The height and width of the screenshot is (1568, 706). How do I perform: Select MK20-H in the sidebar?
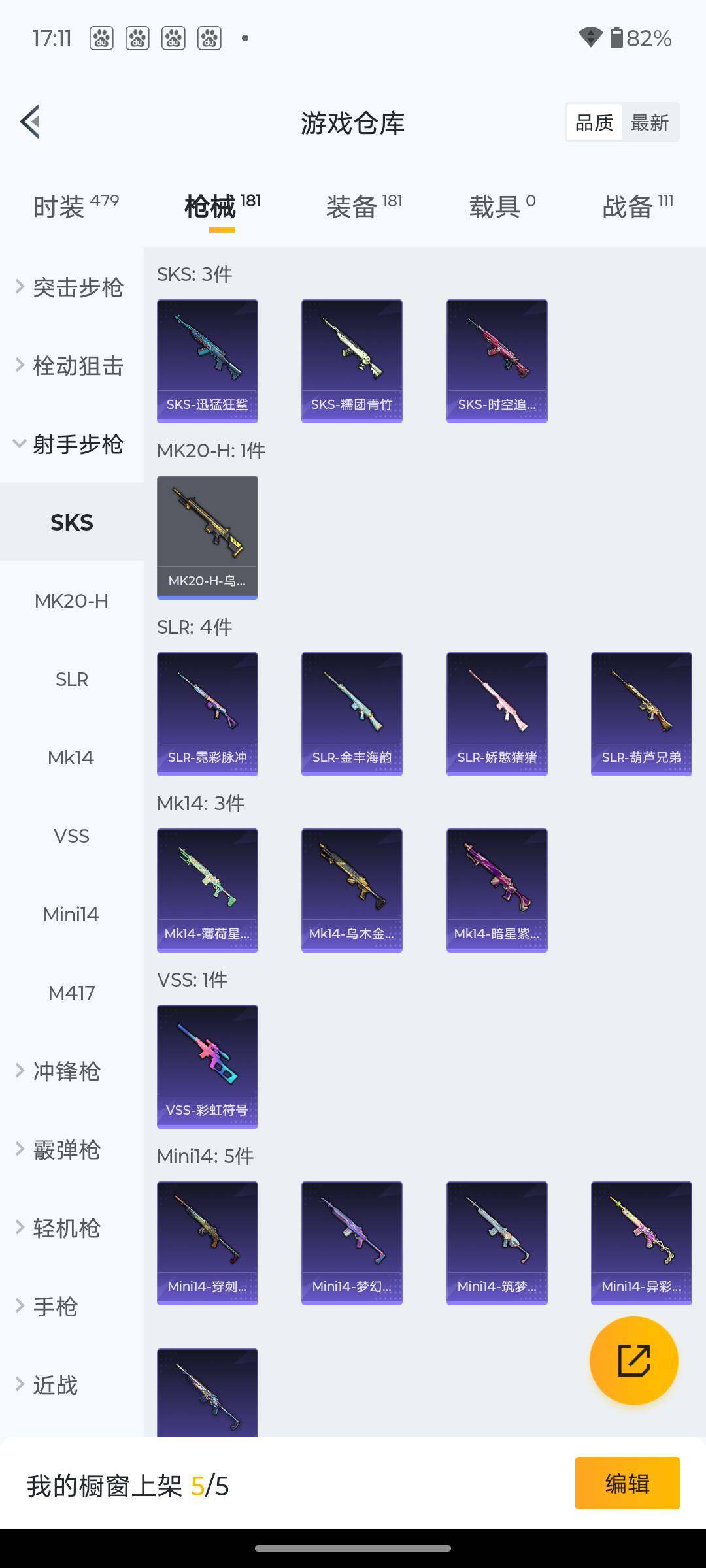pyautogui.click(x=71, y=601)
